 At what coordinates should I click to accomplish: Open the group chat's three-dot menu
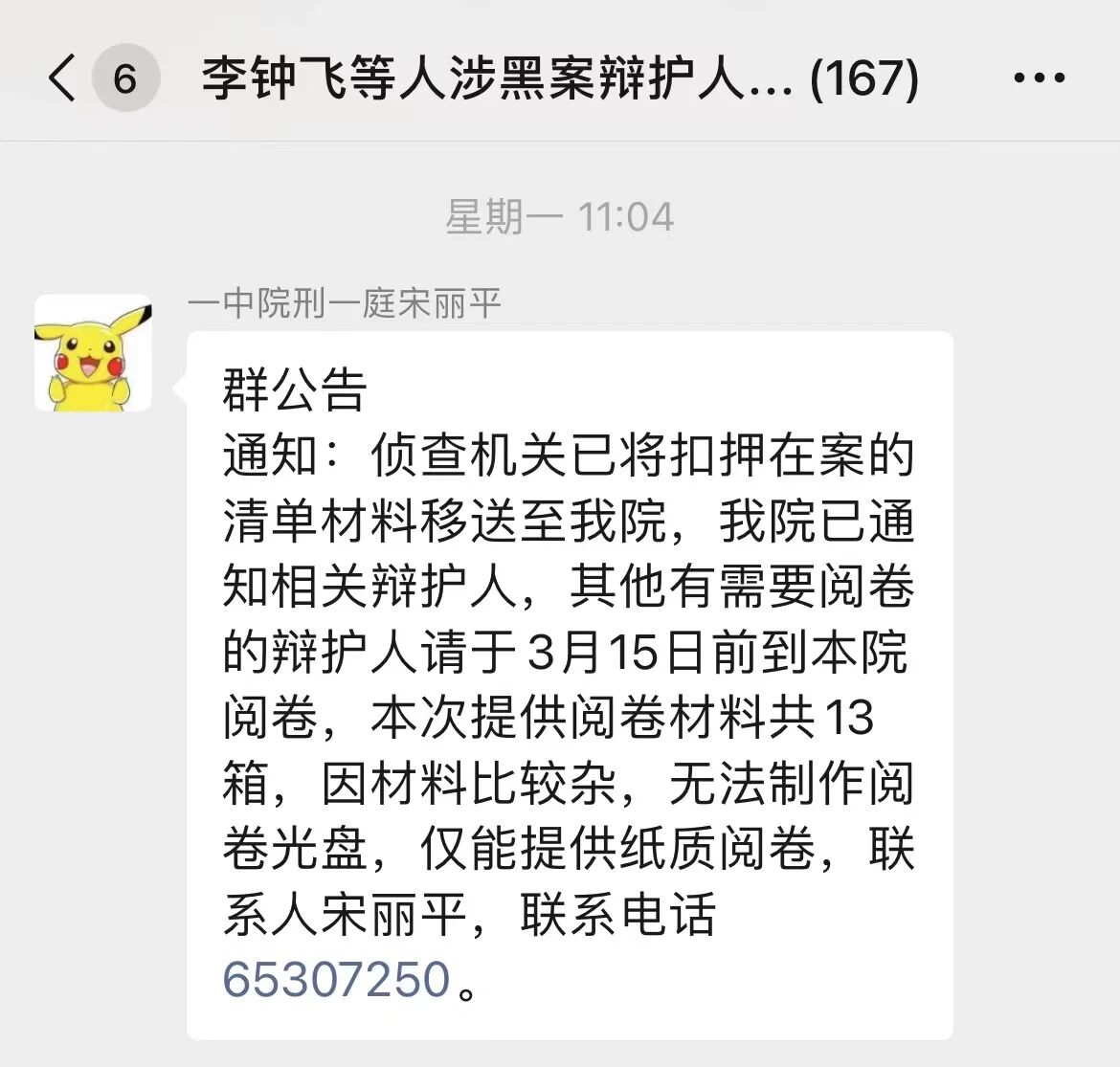[1039, 78]
